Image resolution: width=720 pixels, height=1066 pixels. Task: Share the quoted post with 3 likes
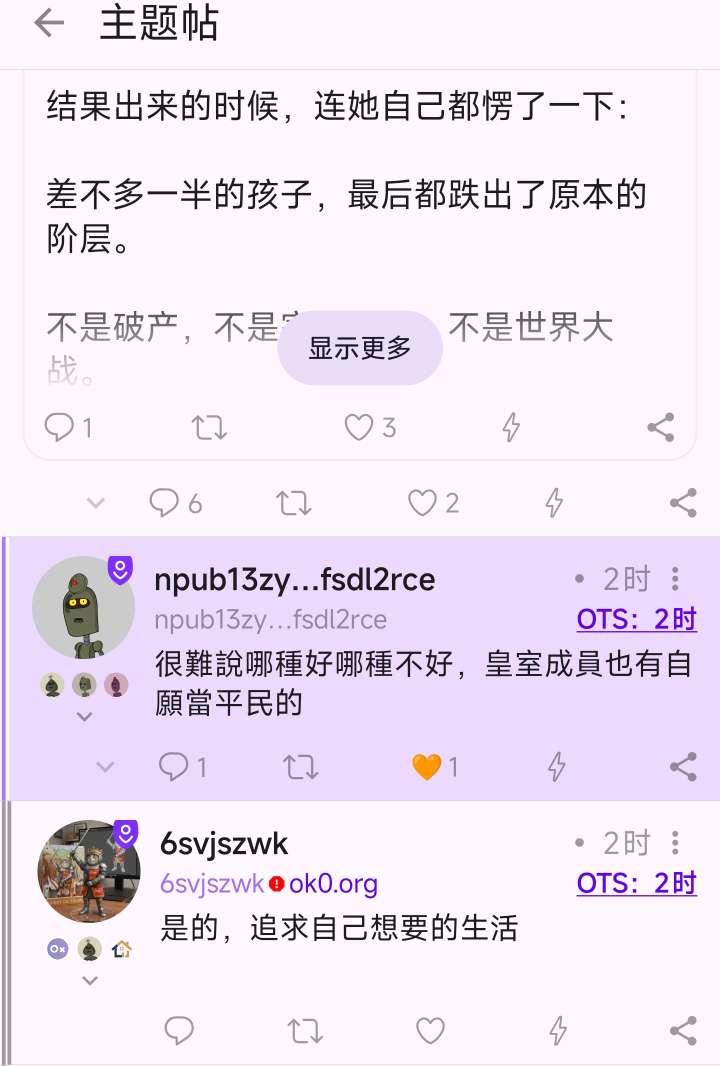(660, 428)
